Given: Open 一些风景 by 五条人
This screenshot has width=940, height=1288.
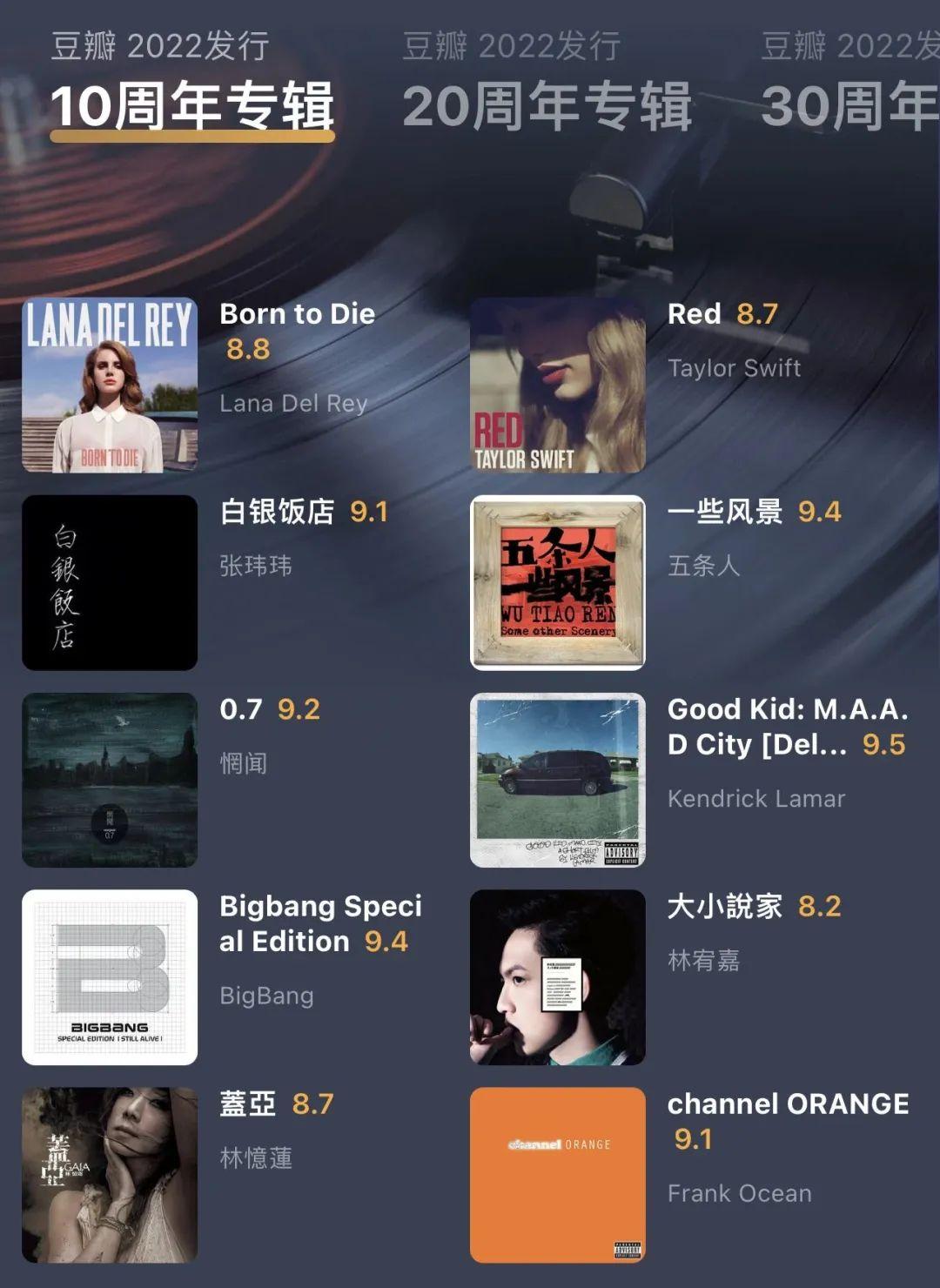Looking at the screenshot, I should click(x=558, y=582).
